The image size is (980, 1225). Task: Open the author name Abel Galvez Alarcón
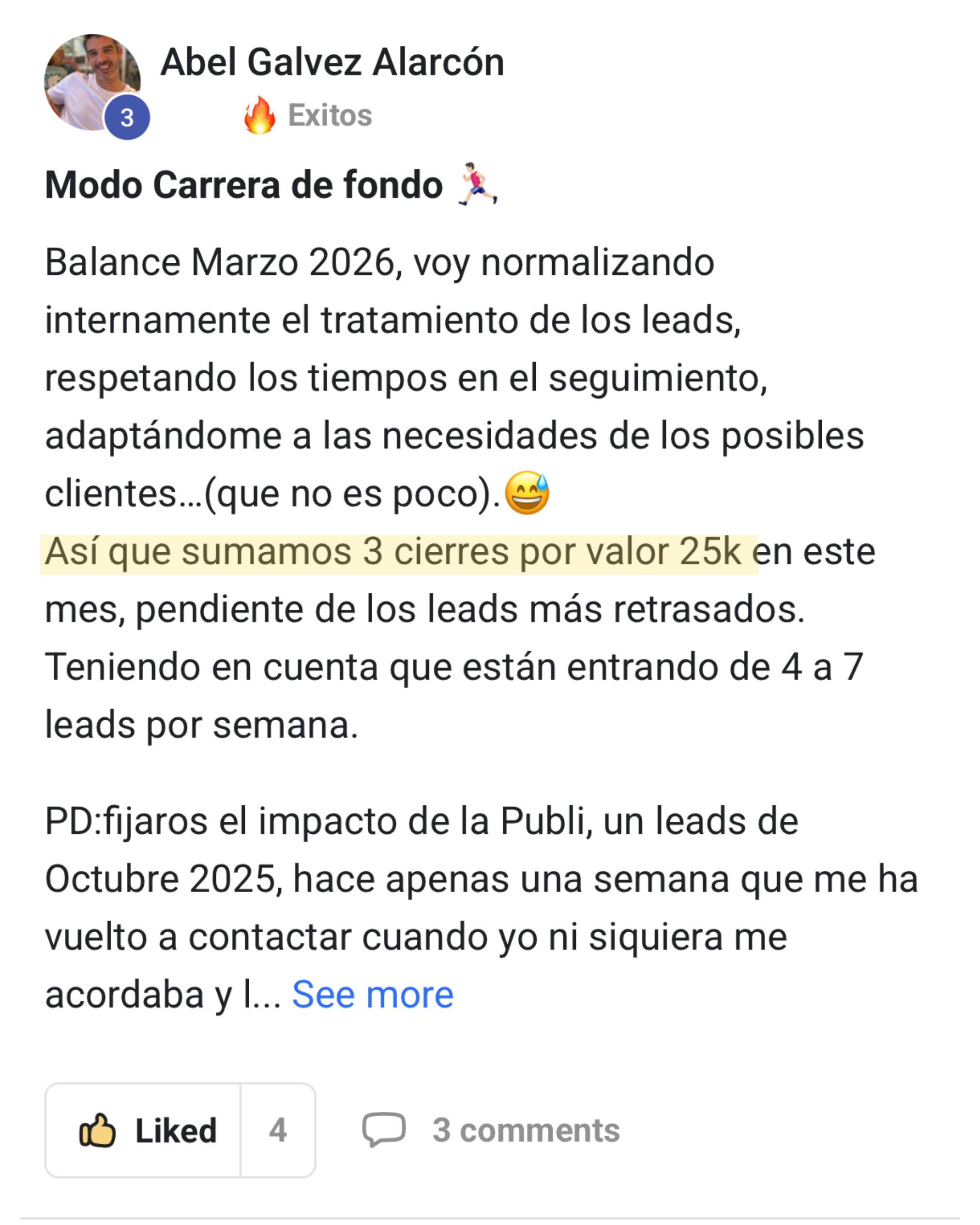click(x=332, y=62)
